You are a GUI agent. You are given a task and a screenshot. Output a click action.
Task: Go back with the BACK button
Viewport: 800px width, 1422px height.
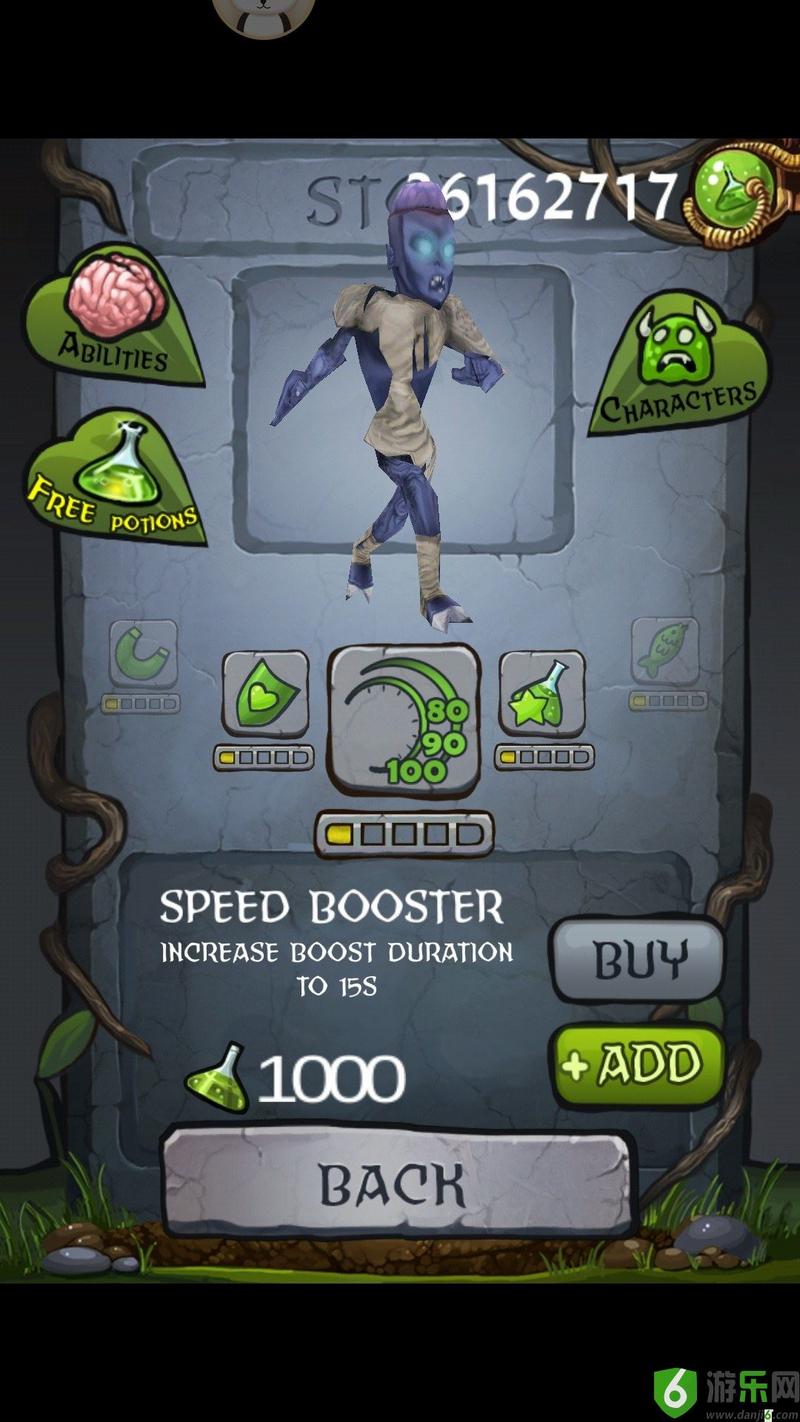pyautogui.click(x=398, y=1183)
